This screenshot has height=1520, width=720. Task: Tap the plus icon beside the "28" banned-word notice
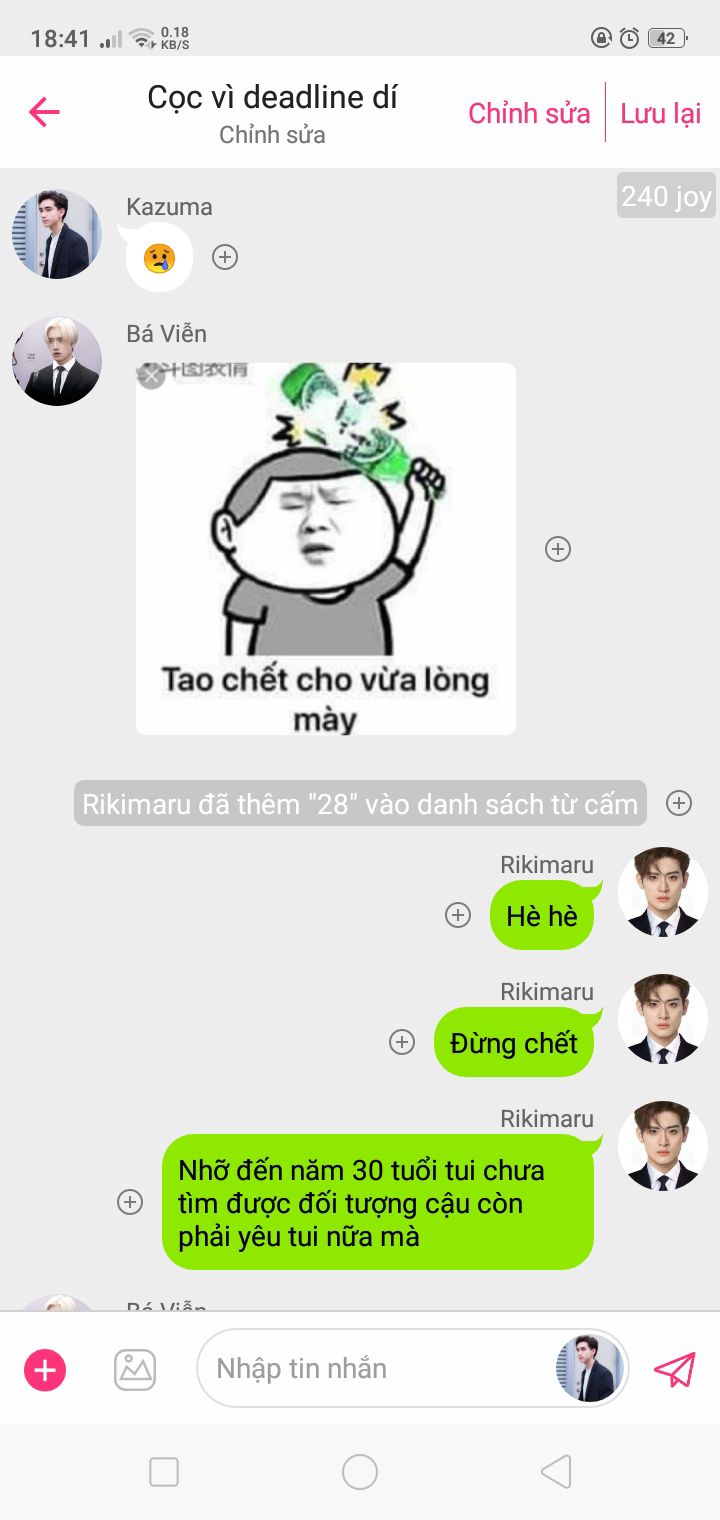pyautogui.click(x=679, y=802)
